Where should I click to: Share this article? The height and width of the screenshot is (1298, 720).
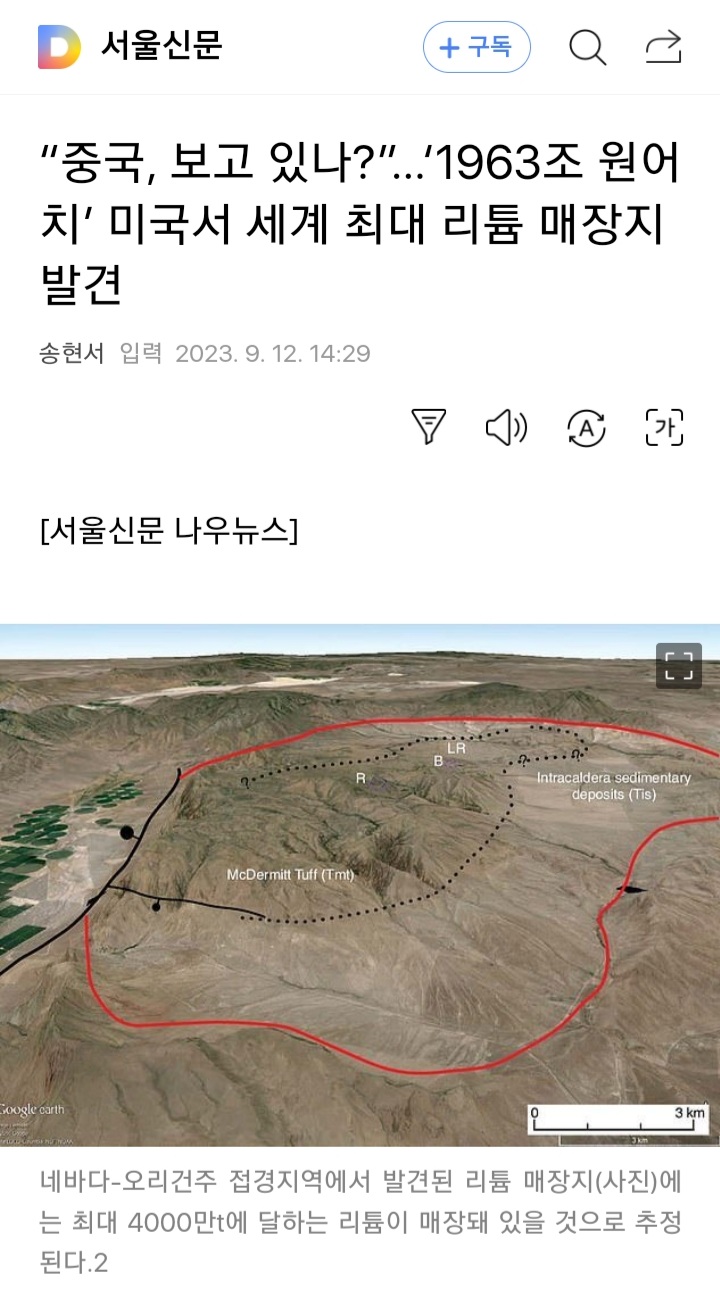pos(663,47)
